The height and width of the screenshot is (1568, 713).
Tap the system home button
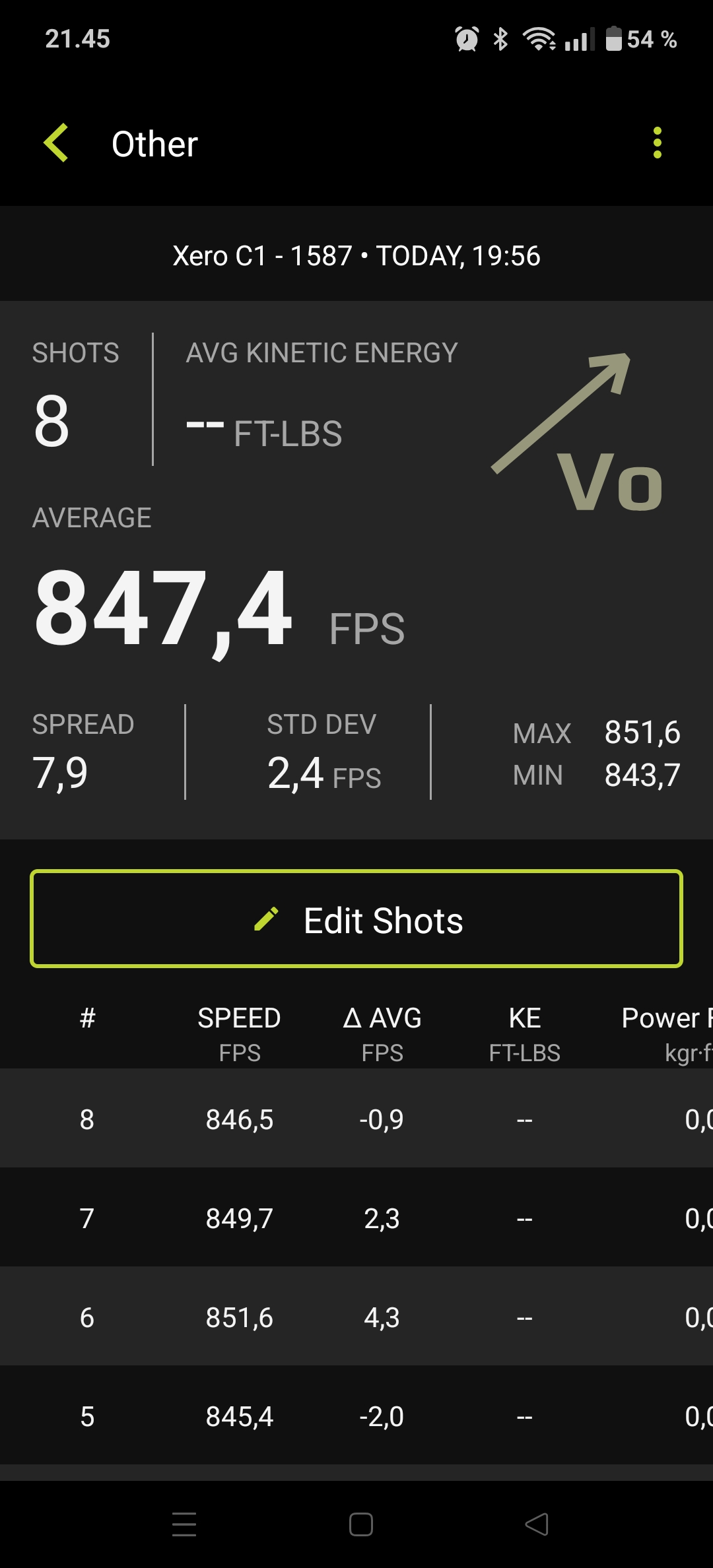coord(360,1524)
